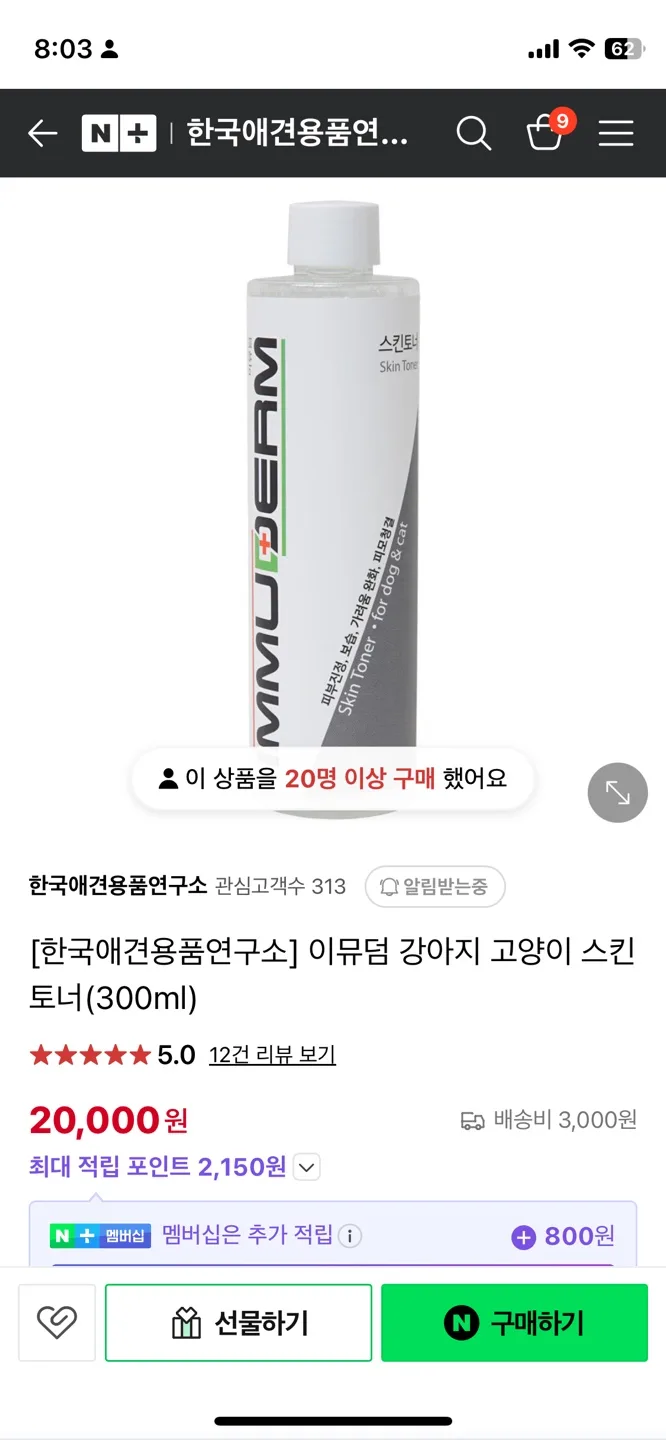Go back using the arrow icon

(43, 133)
